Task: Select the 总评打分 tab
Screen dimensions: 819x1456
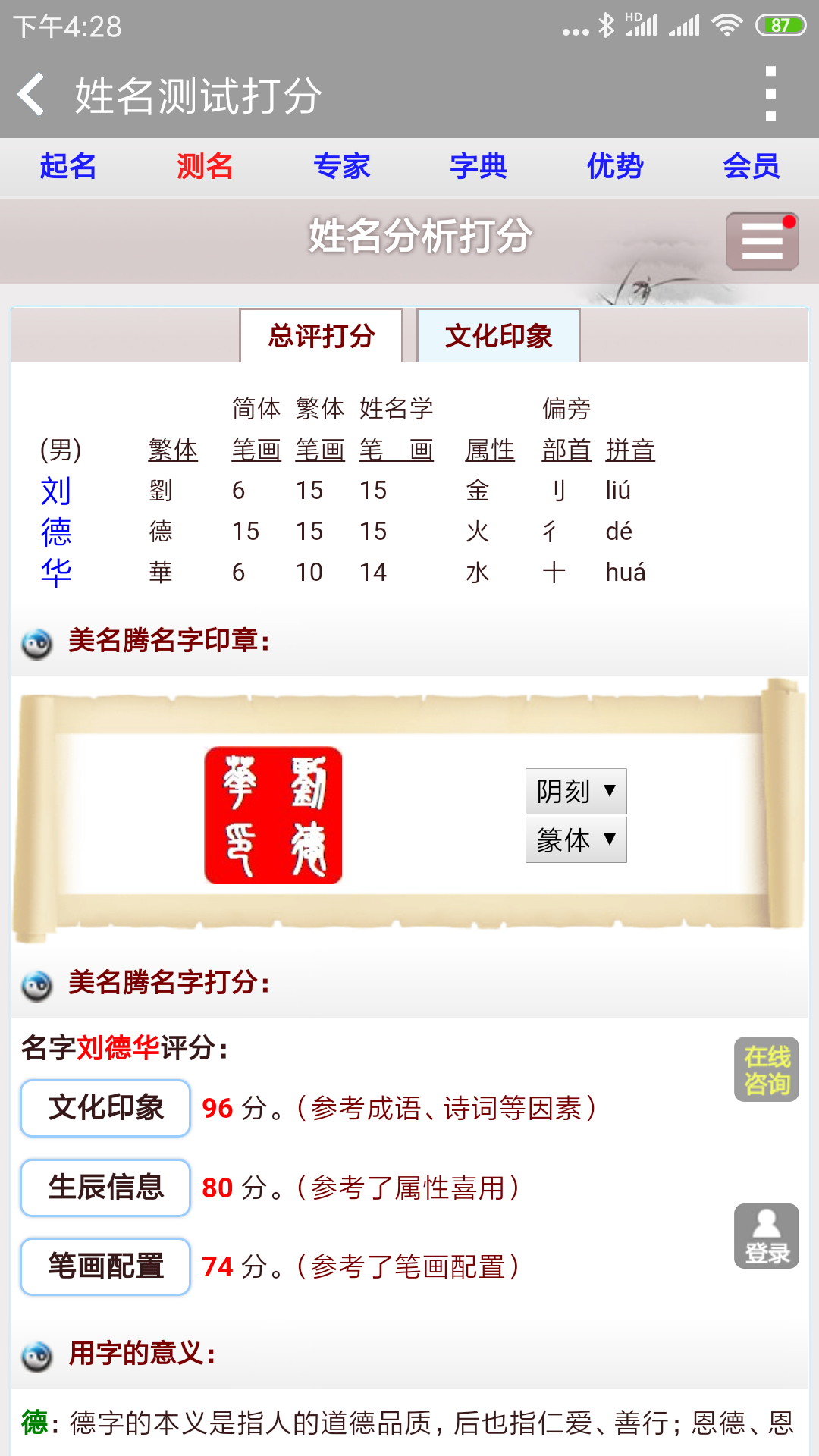Action: pyautogui.click(x=322, y=336)
